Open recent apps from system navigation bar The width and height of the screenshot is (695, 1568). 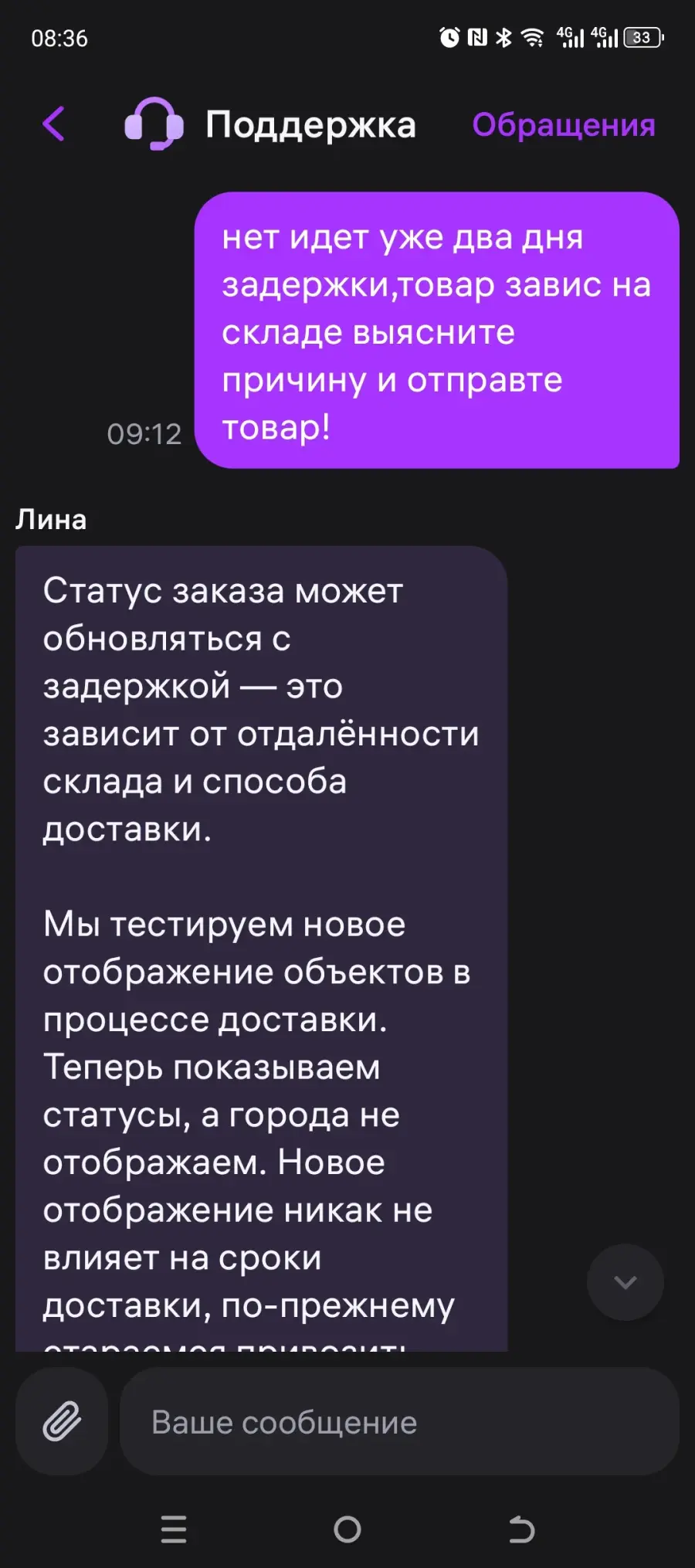pyautogui.click(x=174, y=1529)
